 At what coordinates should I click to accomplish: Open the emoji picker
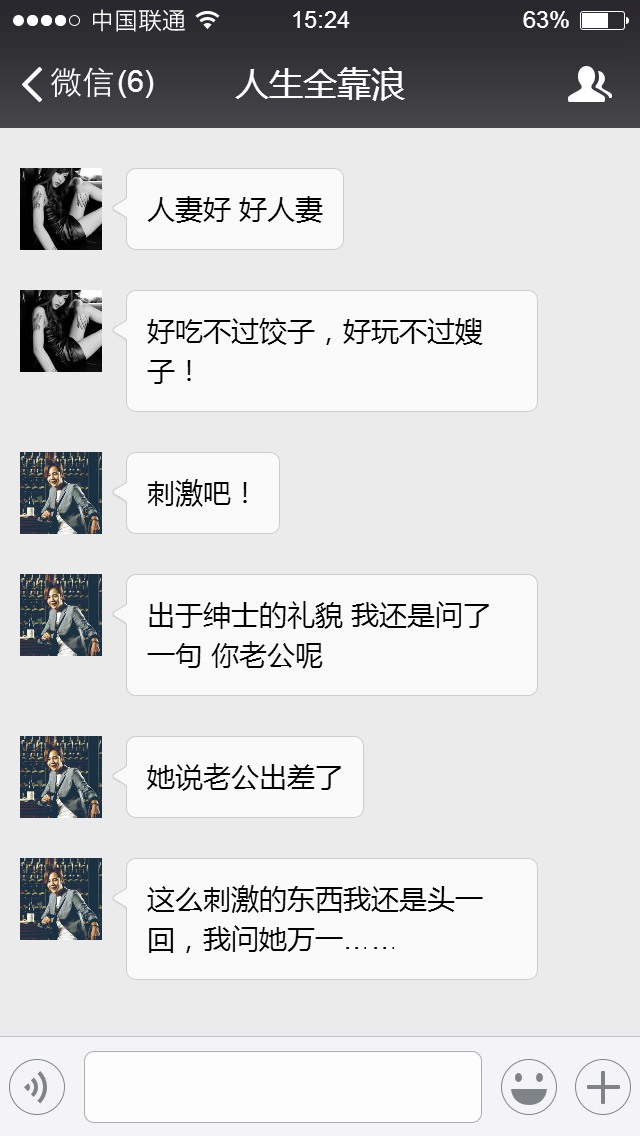528,1086
